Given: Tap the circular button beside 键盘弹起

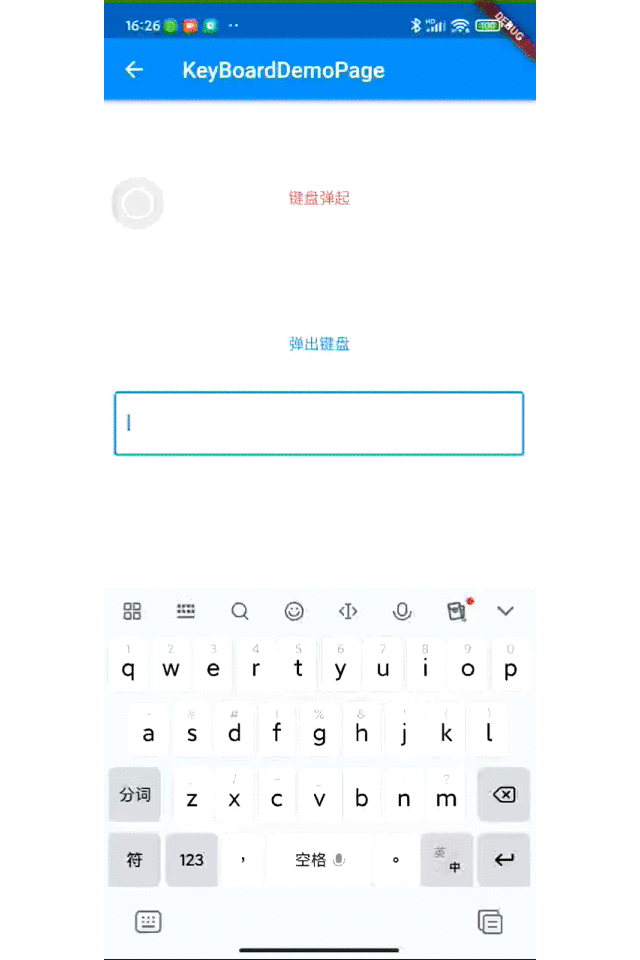Looking at the screenshot, I should point(137,204).
